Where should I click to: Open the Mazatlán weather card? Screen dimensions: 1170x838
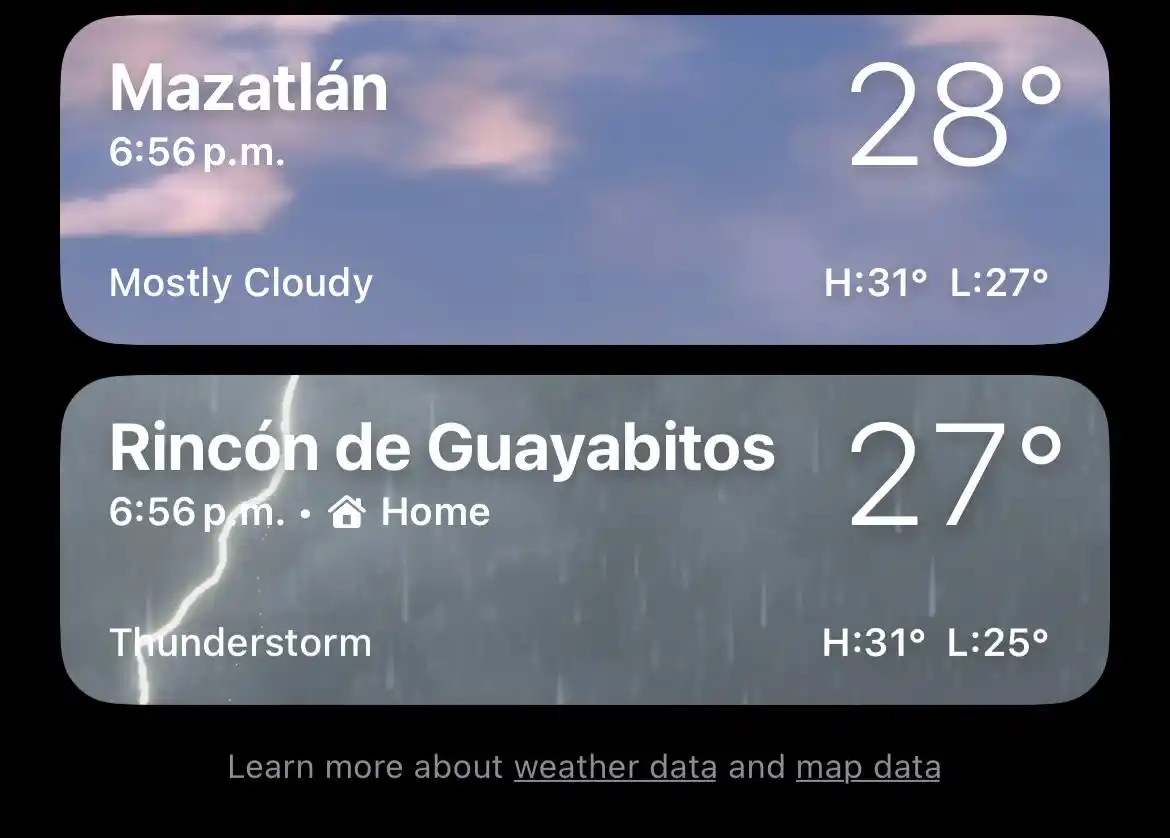click(x=584, y=180)
